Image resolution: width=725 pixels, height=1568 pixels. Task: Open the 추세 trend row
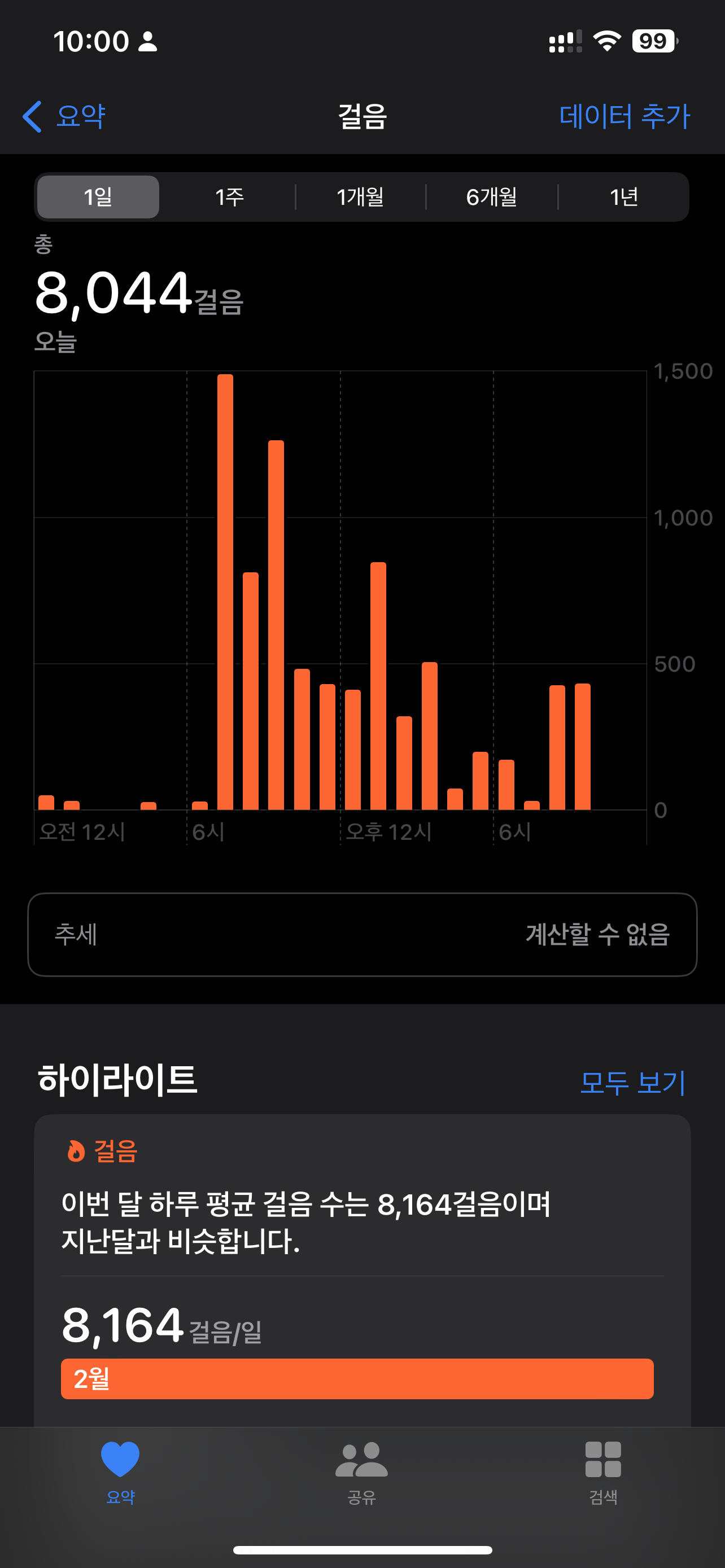coord(362,934)
